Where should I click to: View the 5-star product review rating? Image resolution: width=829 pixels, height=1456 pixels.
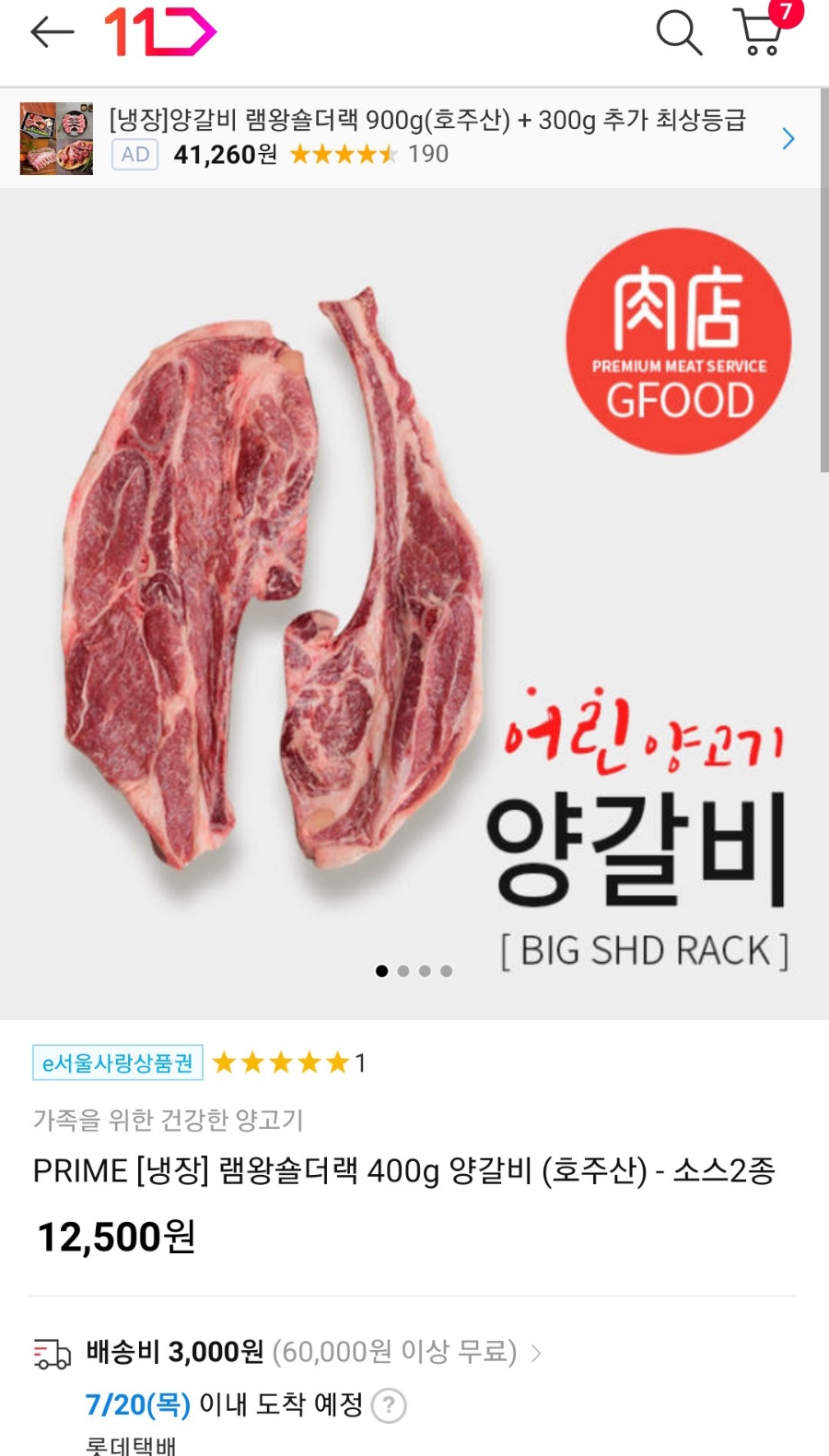287,1063
